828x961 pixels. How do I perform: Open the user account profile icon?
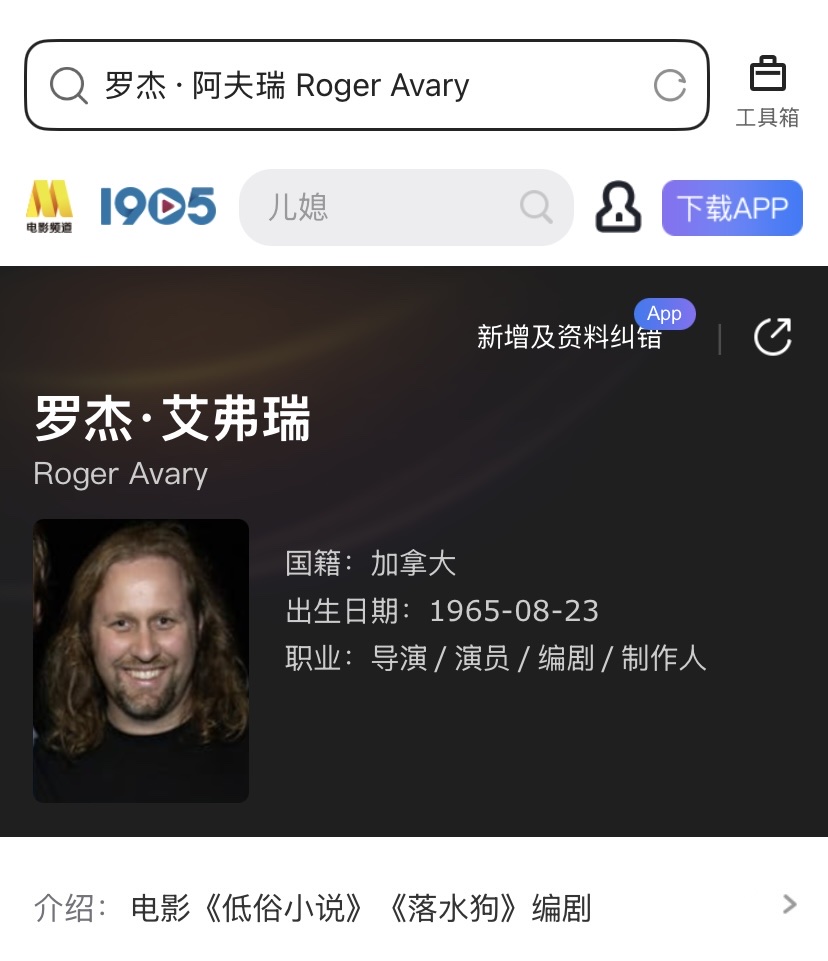point(618,208)
